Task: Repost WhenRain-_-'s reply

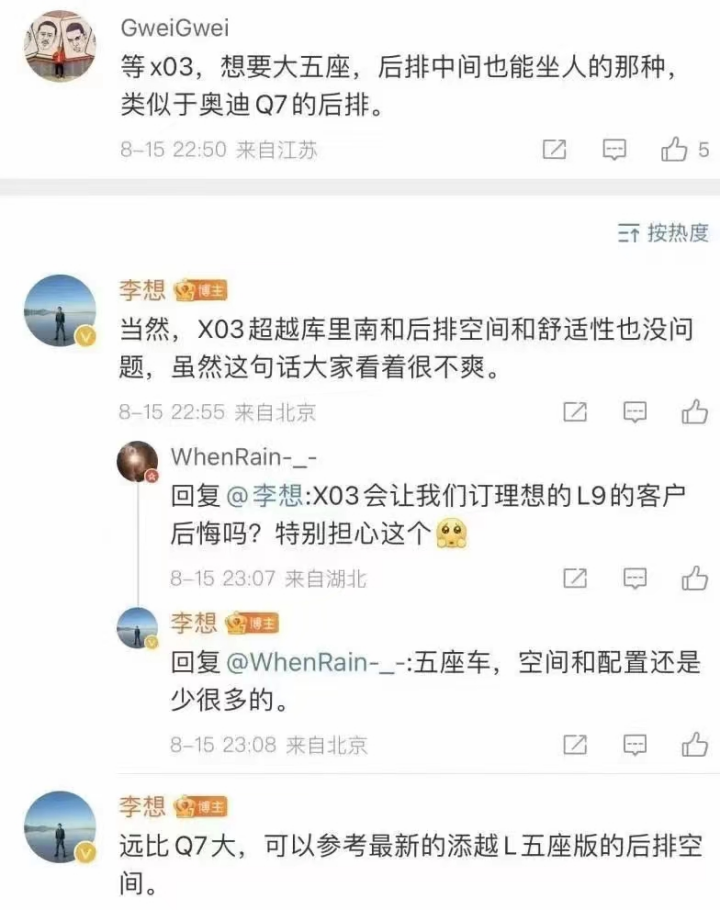Action: pos(575,578)
